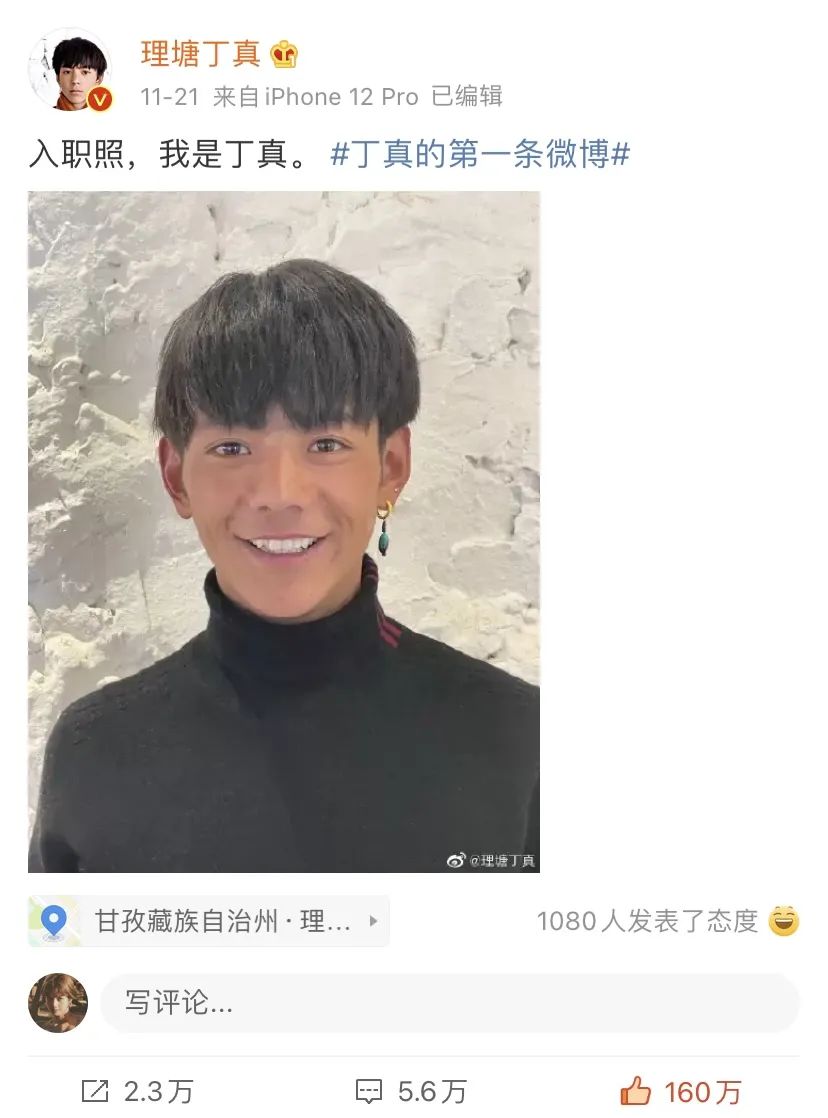Like this post with 160万 likes
828x1118 pixels.
(680, 1091)
